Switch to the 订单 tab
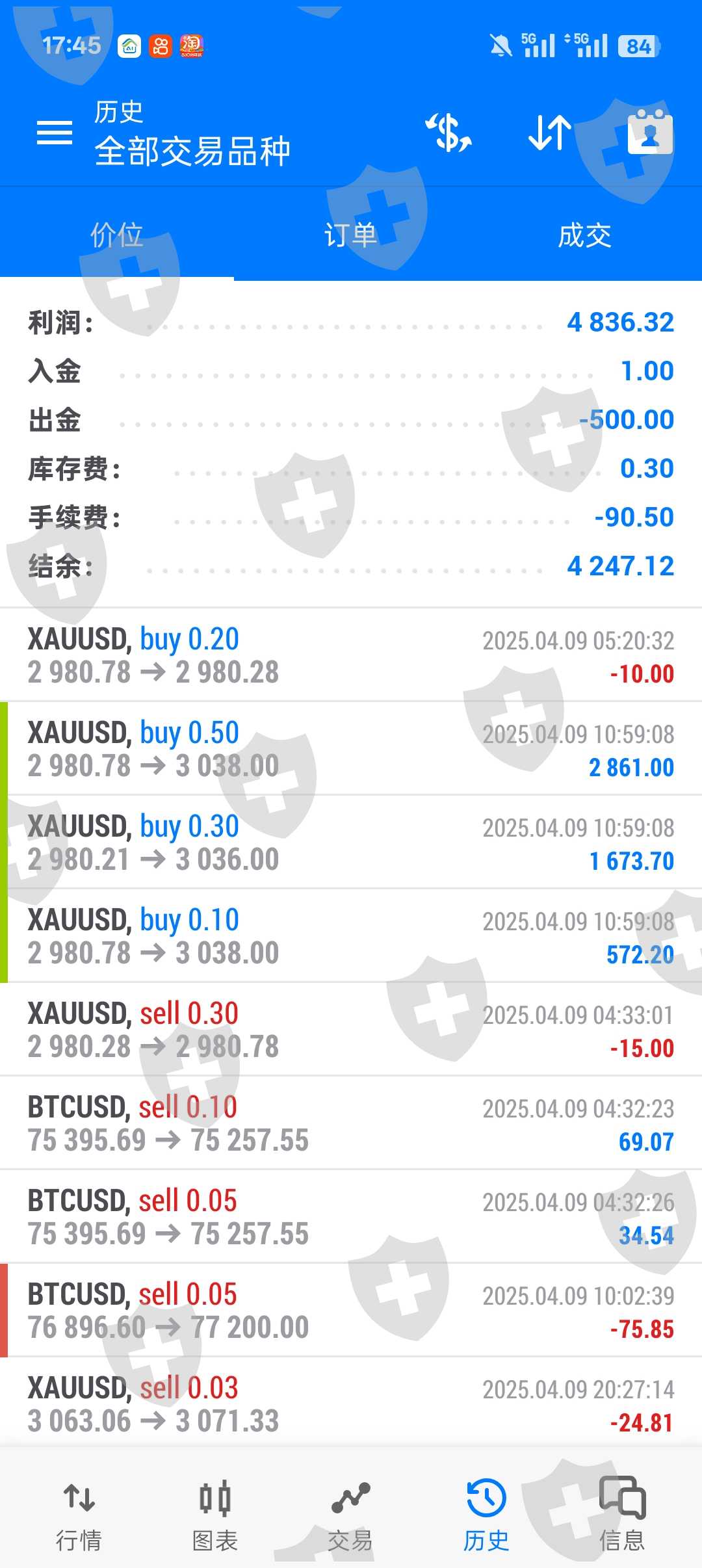The width and height of the screenshot is (702, 1568). click(x=351, y=235)
